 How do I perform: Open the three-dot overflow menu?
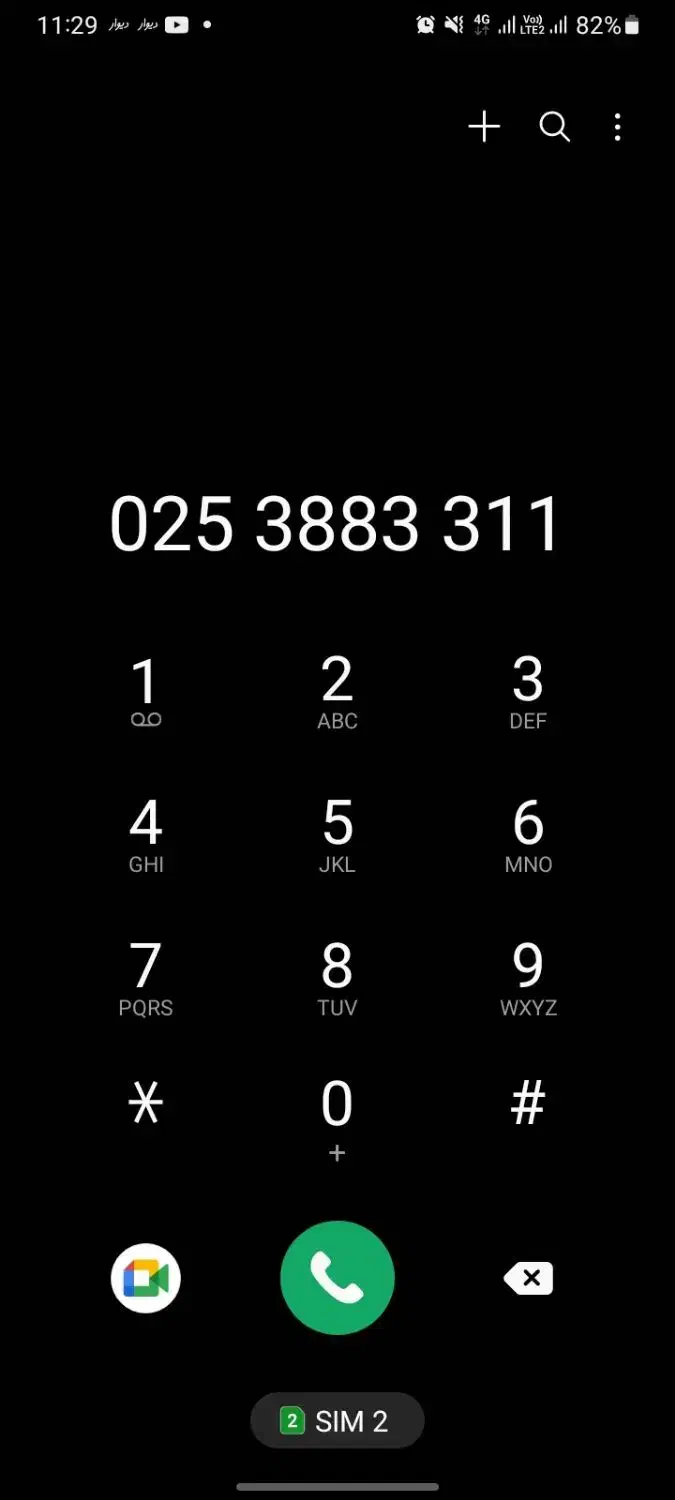pos(617,127)
